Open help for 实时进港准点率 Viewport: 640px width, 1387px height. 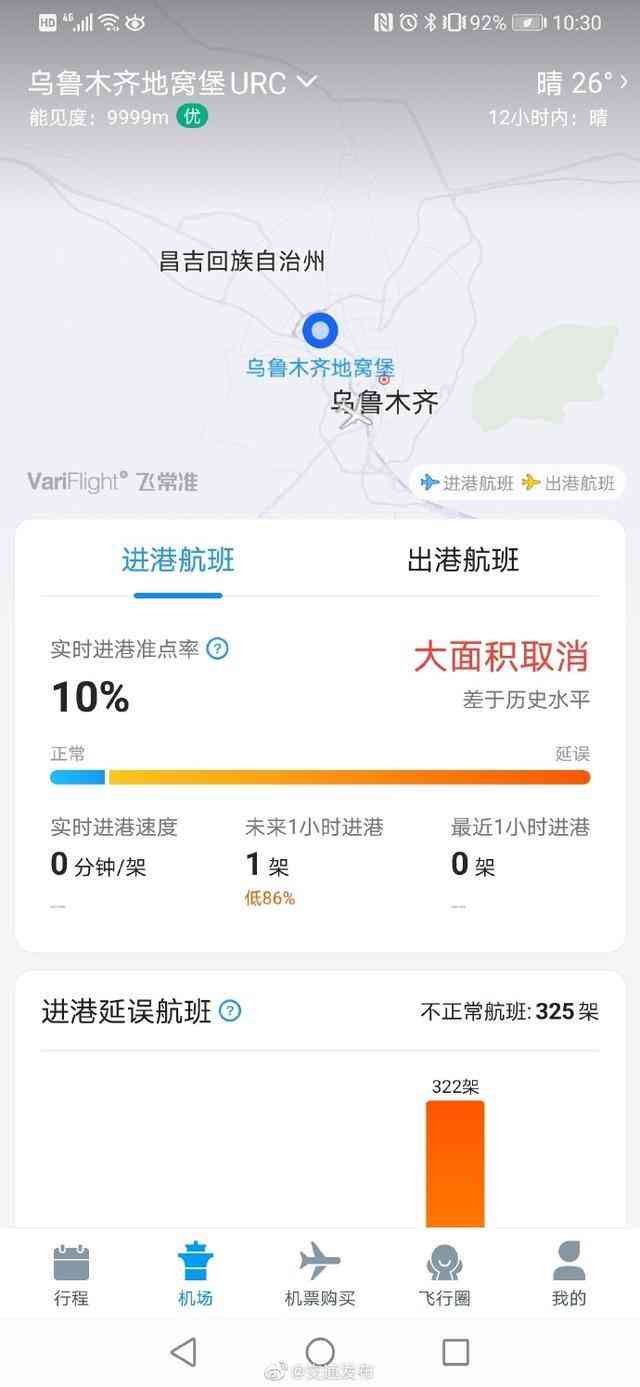(x=217, y=649)
